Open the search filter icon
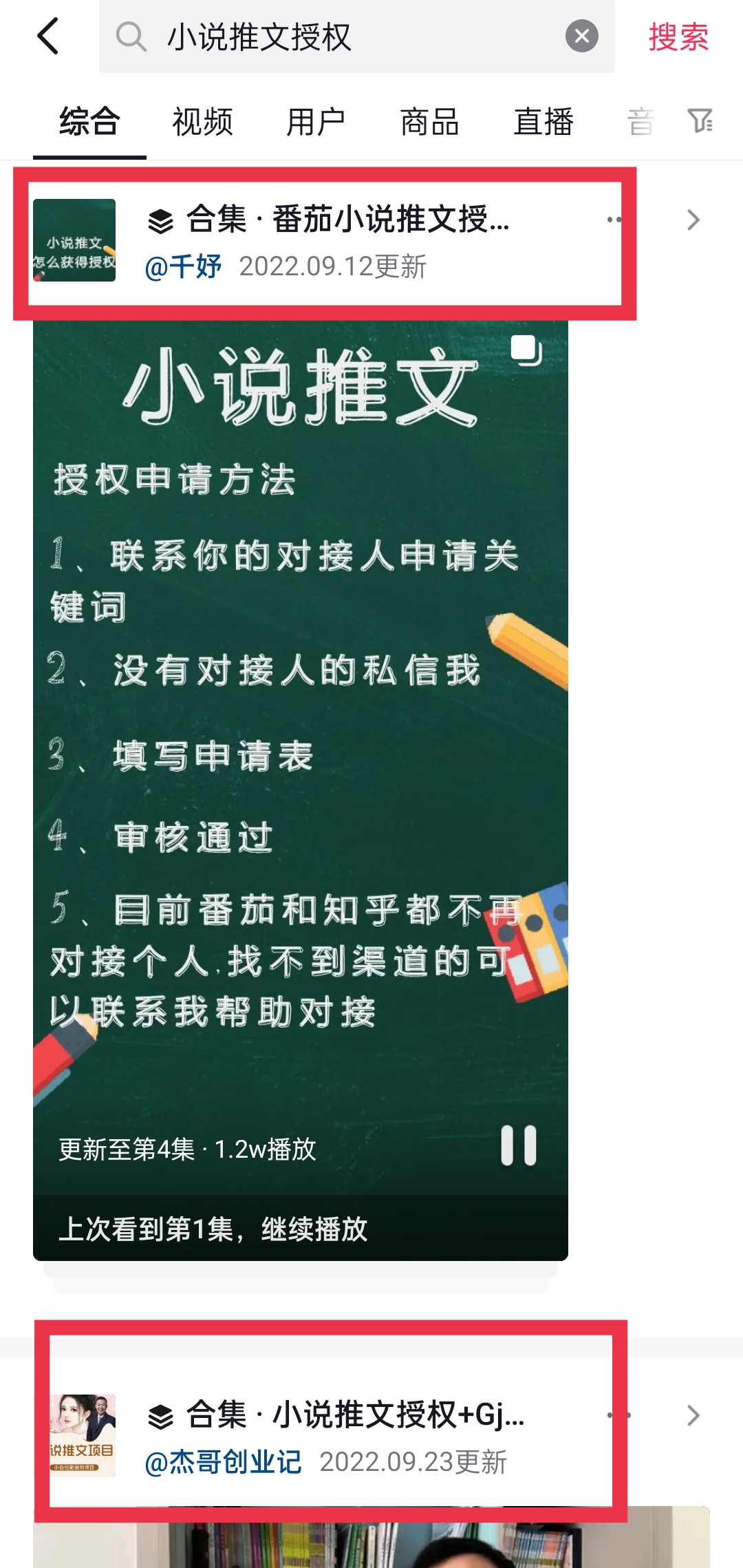The width and height of the screenshot is (743, 1568). [x=700, y=121]
